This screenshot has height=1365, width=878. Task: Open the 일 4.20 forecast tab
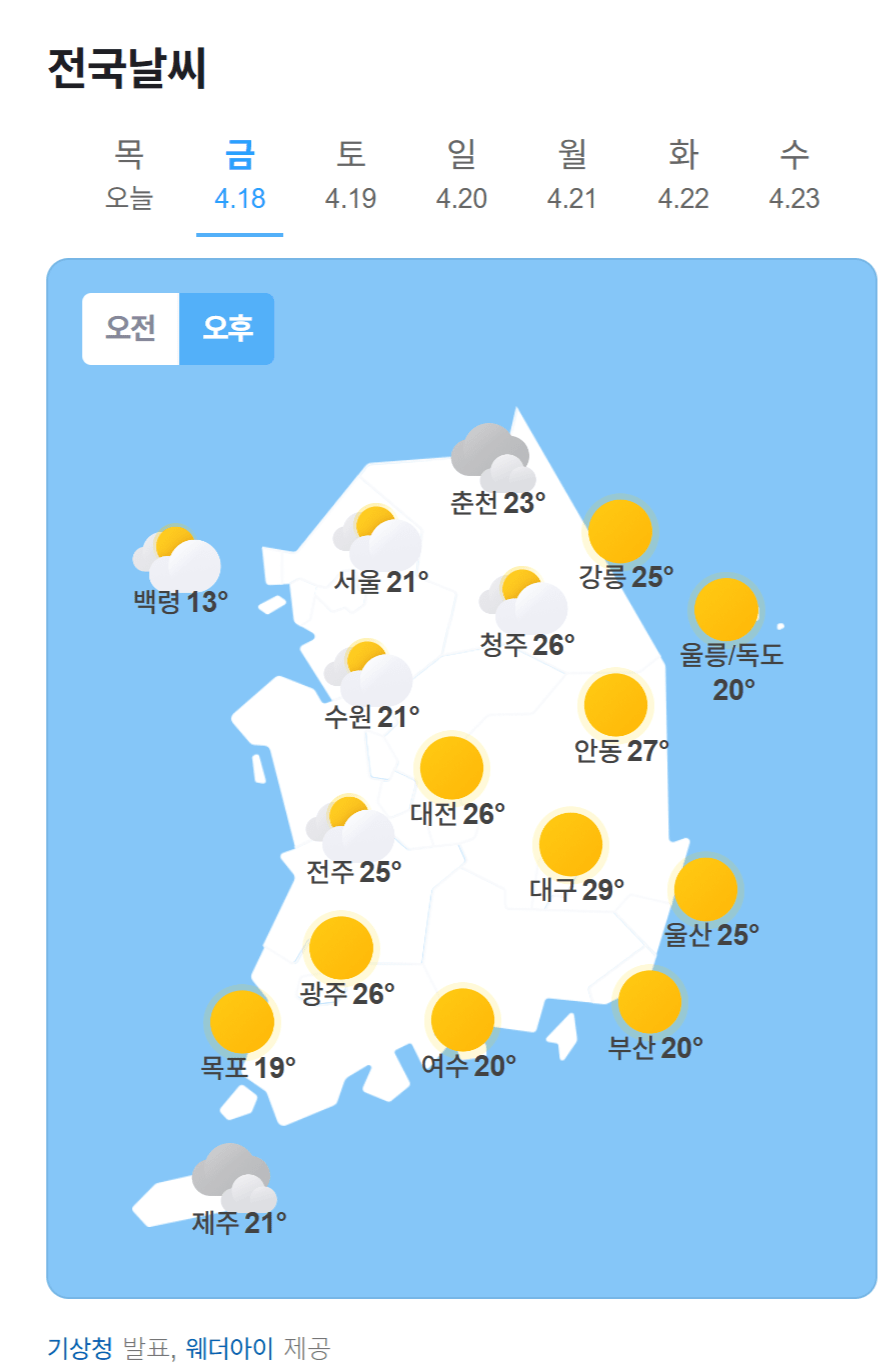coord(461,176)
